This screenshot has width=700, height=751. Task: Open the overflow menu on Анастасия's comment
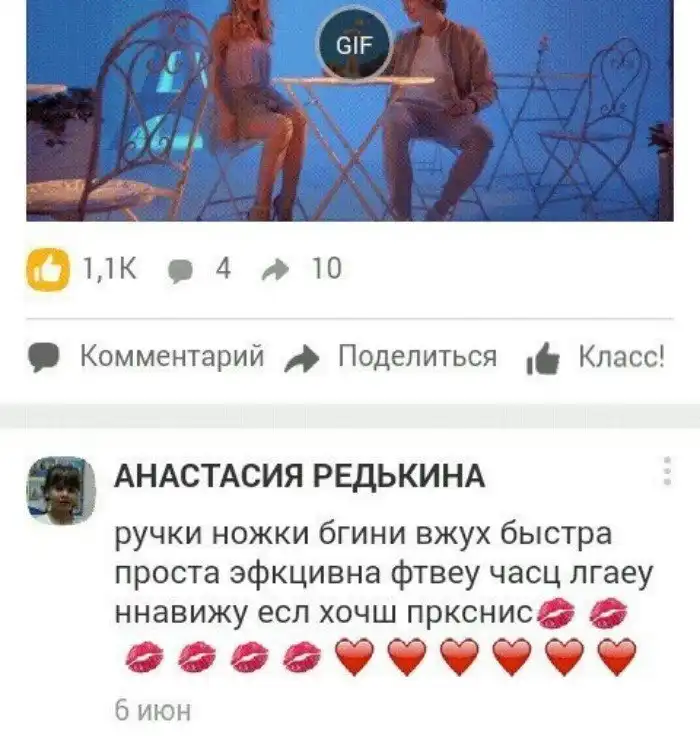(x=666, y=472)
